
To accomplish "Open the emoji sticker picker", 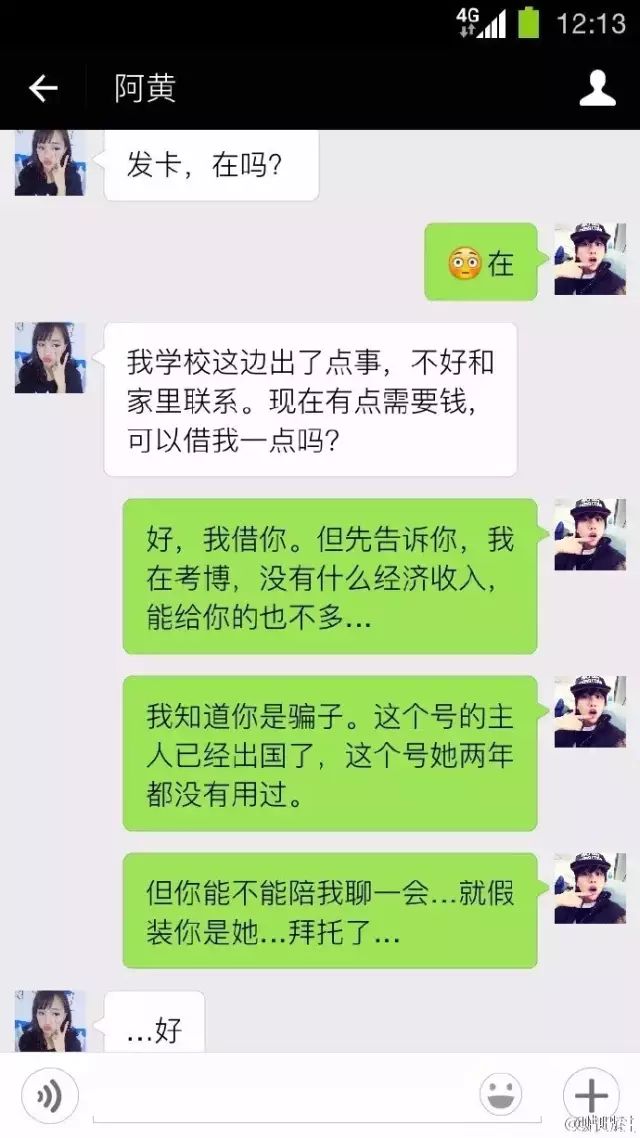I will (501, 1094).
